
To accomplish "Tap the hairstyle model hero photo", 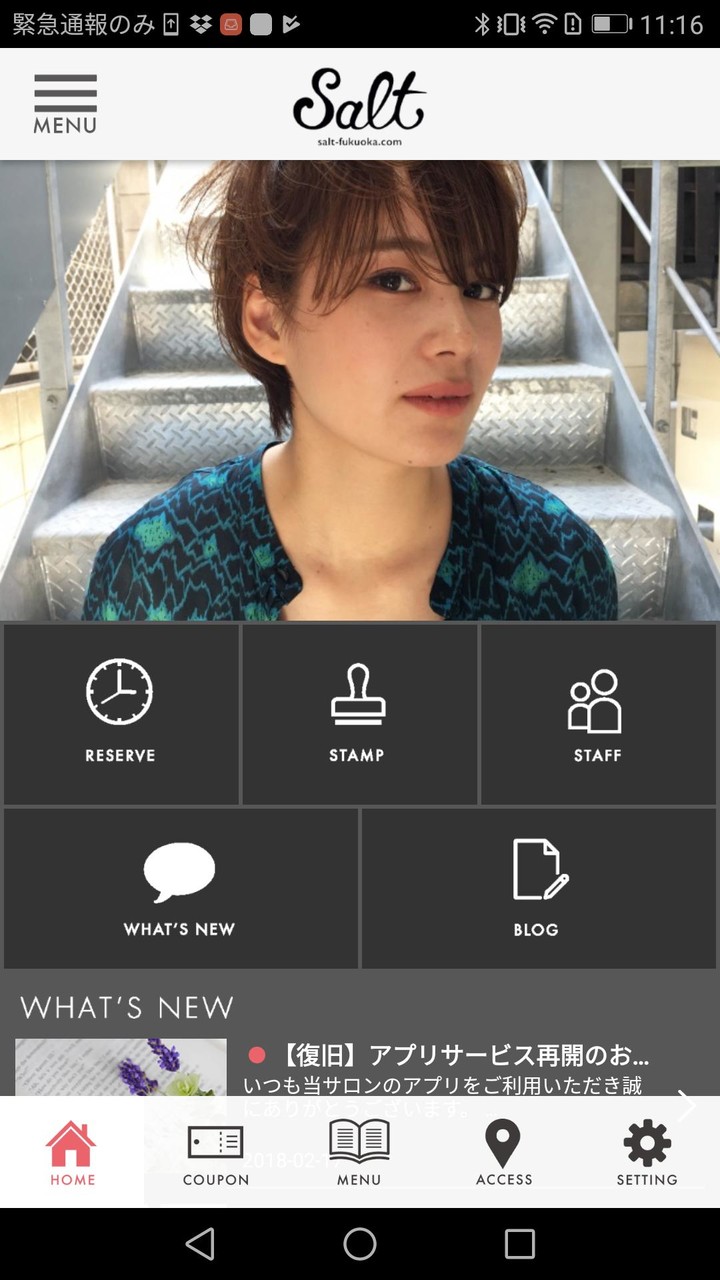I will click(360, 390).
